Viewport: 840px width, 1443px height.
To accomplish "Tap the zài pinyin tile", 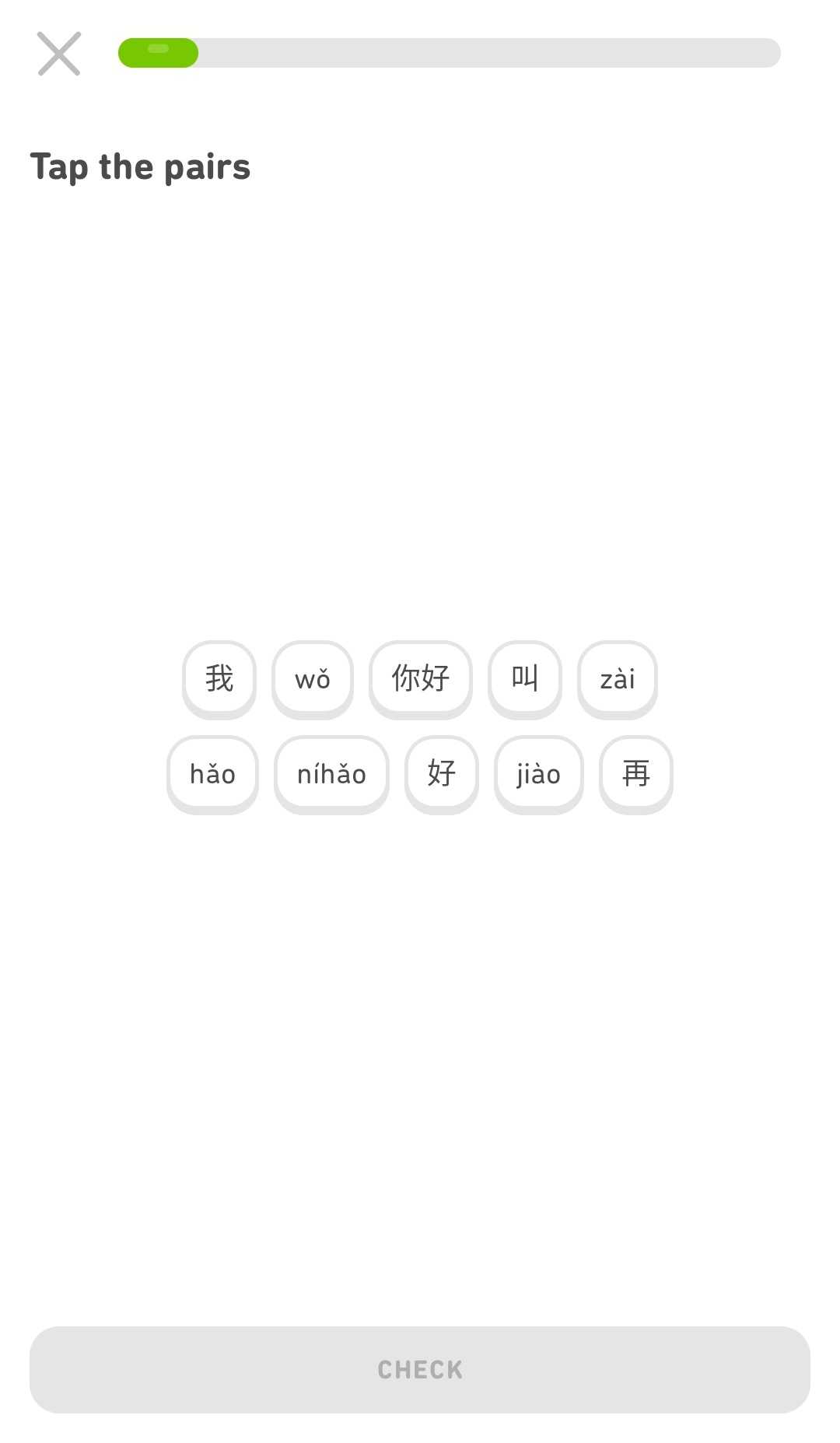I will (618, 679).
